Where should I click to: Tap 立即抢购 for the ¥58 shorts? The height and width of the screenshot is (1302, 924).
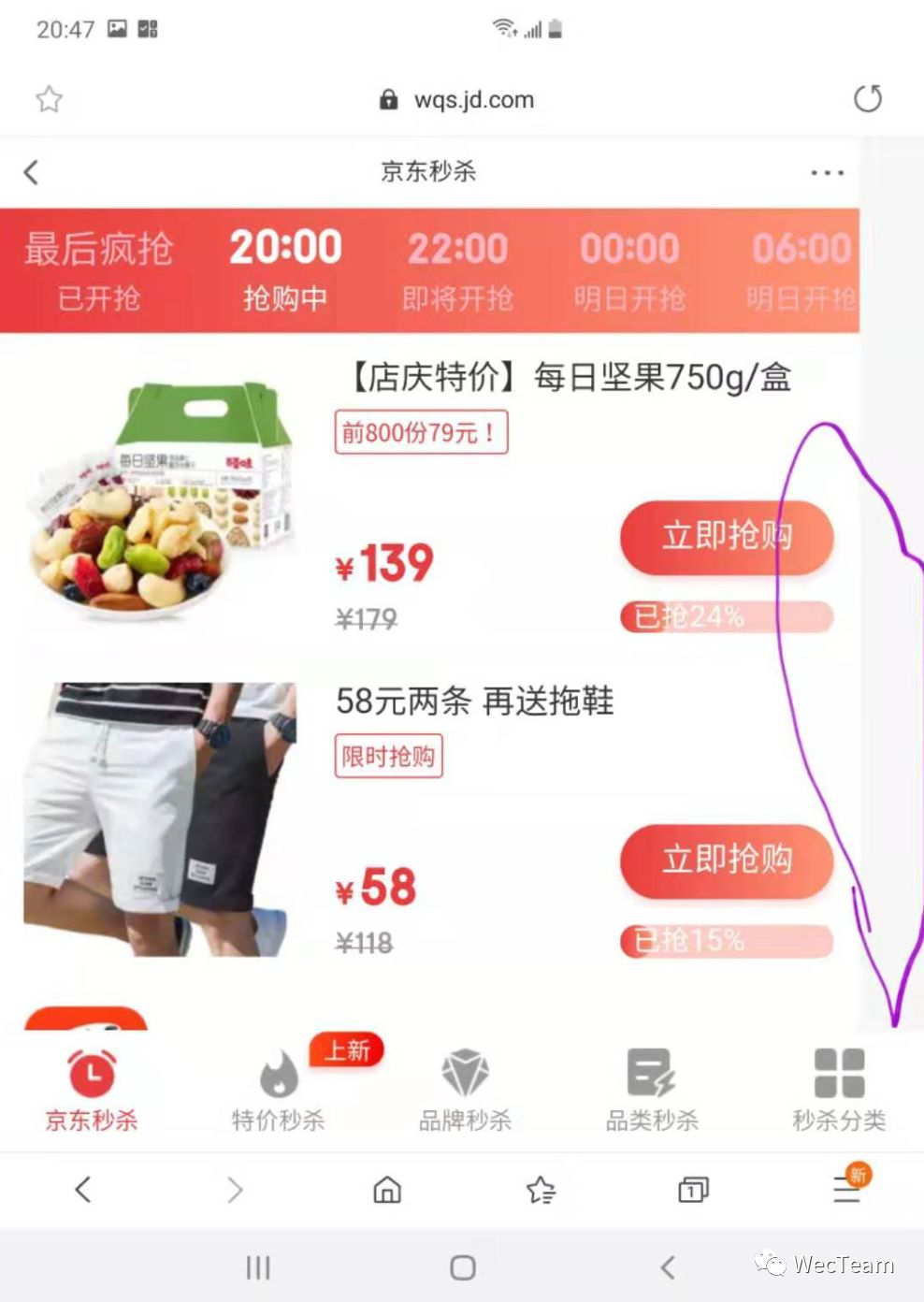click(x=726, y=860)
